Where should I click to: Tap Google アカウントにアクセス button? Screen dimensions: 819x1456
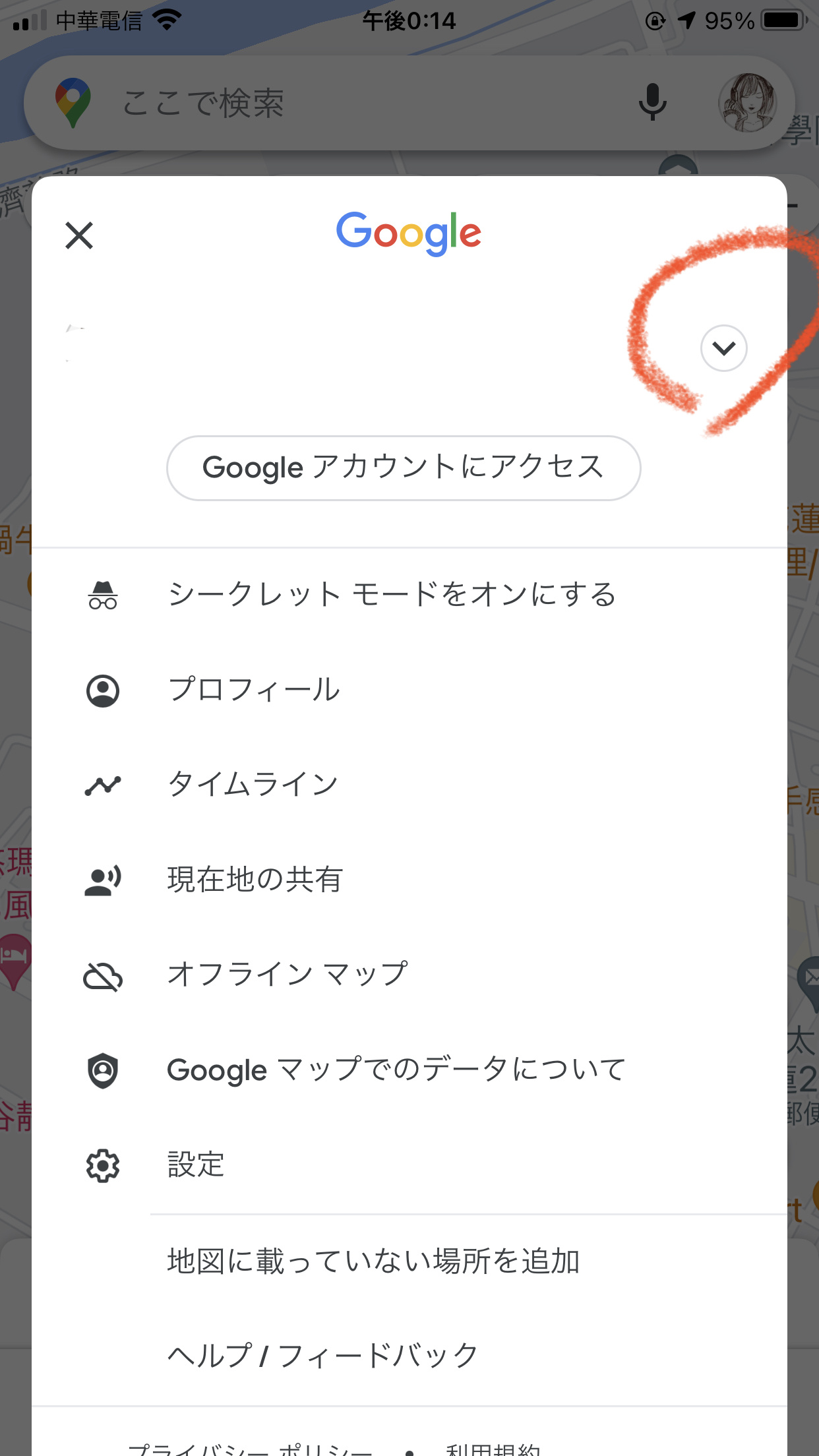pyautogui.click(x=404, y=468)
